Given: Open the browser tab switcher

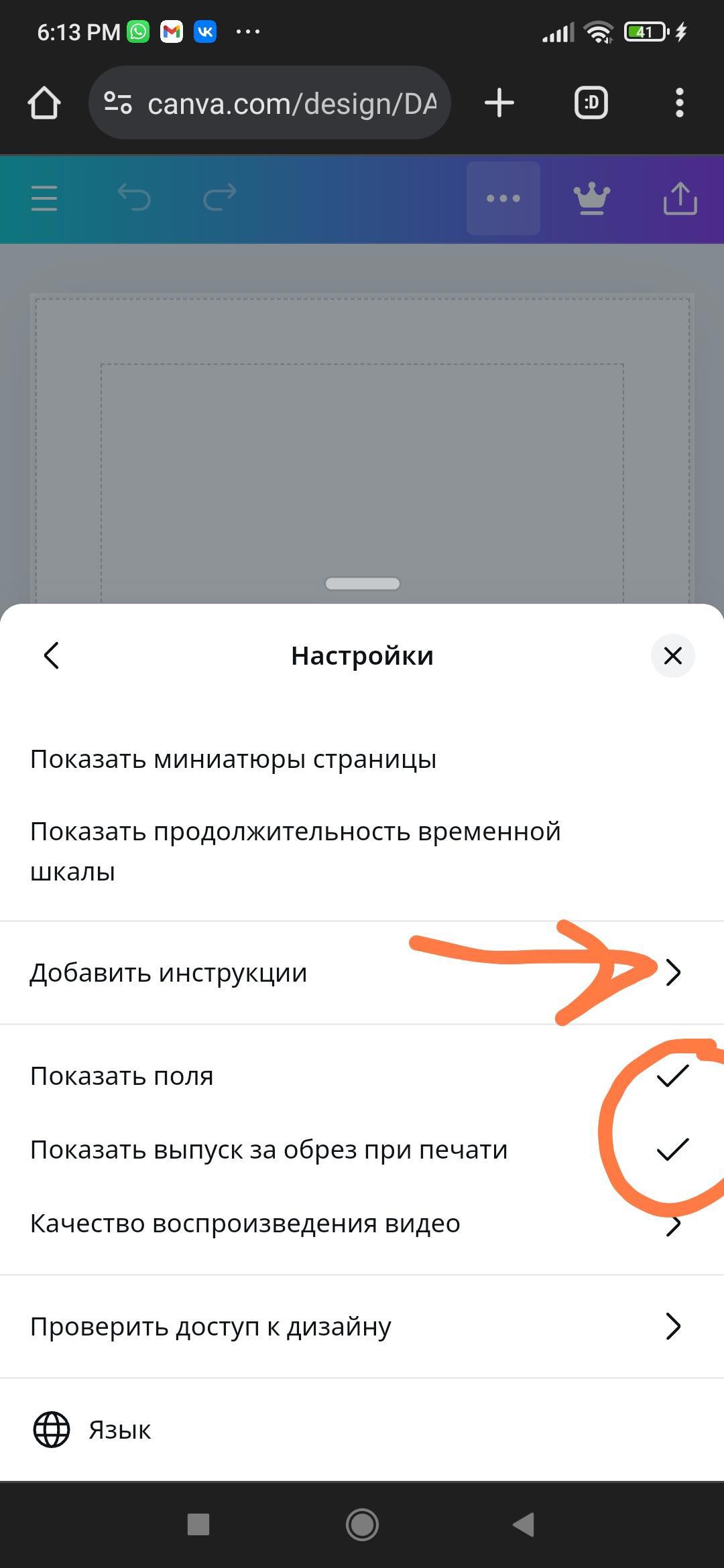Looking at the screenshot, I should [x=591, y=103].
